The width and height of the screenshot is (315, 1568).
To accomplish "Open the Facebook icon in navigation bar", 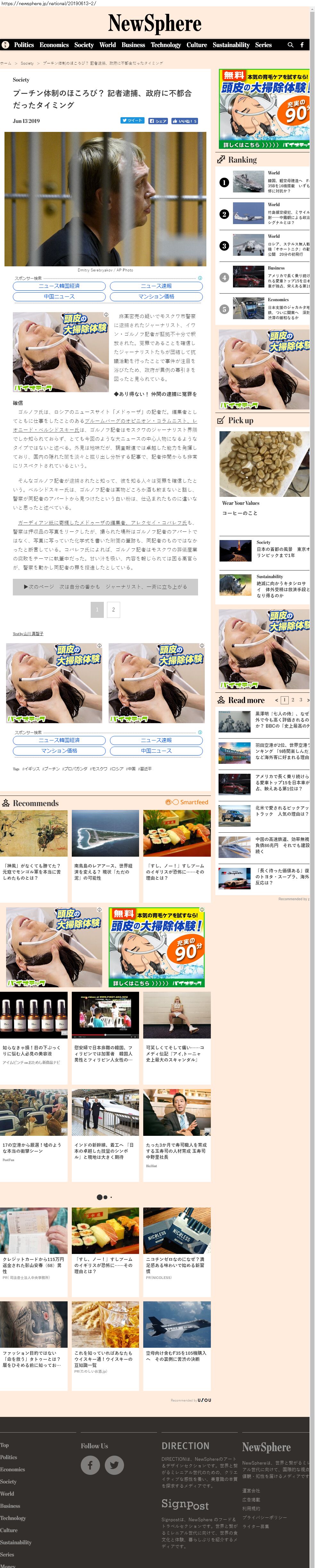I will [x=302, y=45].
